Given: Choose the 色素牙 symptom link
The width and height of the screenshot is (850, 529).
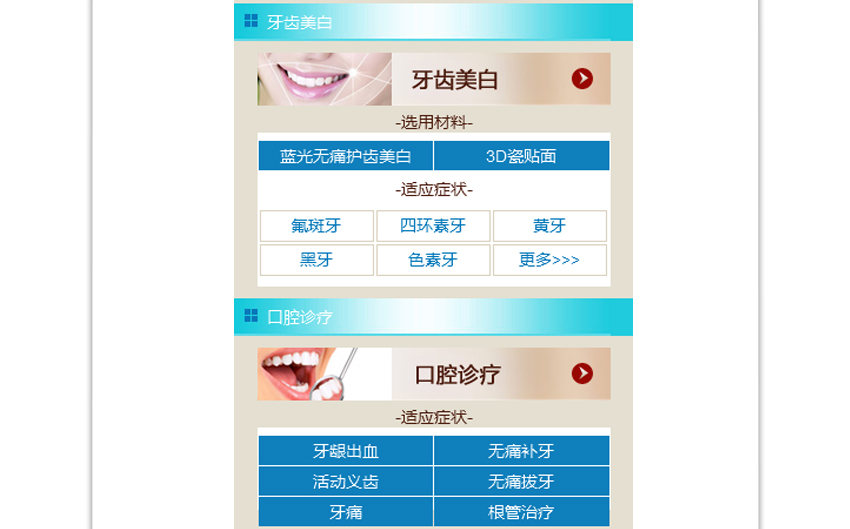Looking at the screenshot, I should pyautogui.click(x=433, y=260).
